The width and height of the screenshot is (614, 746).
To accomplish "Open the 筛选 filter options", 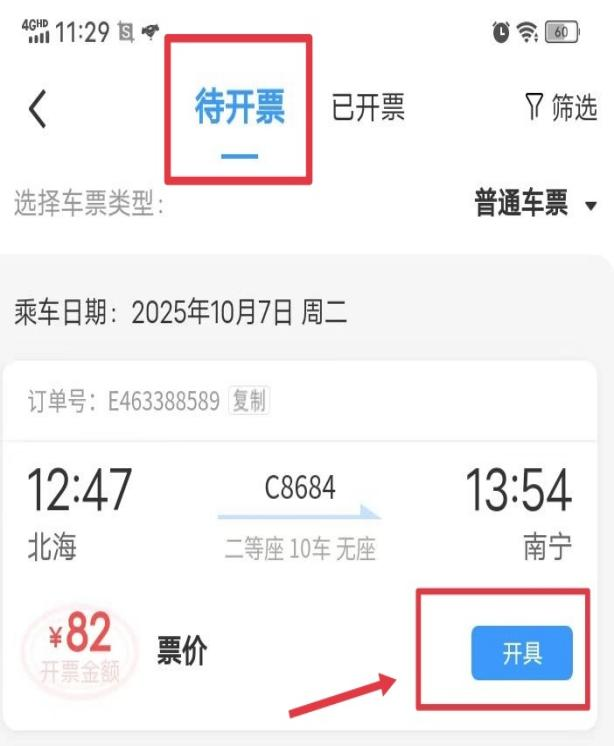I will click(x=561, y=108).
